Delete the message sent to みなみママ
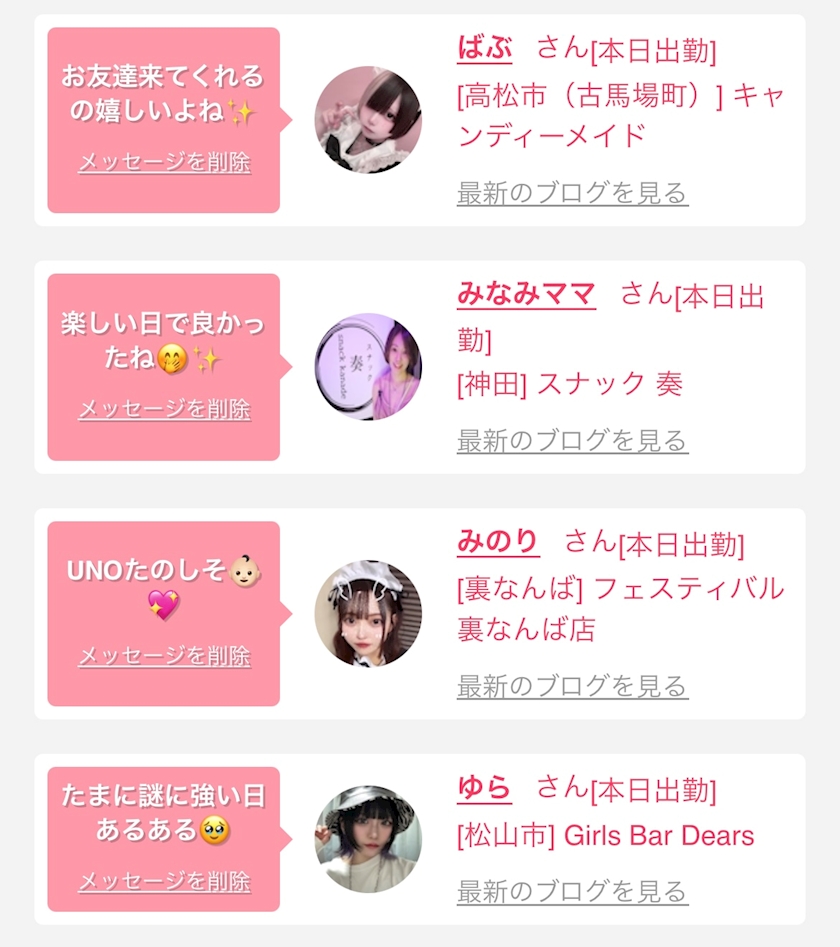This screenshot has width=840, height=947. [164, 409]
